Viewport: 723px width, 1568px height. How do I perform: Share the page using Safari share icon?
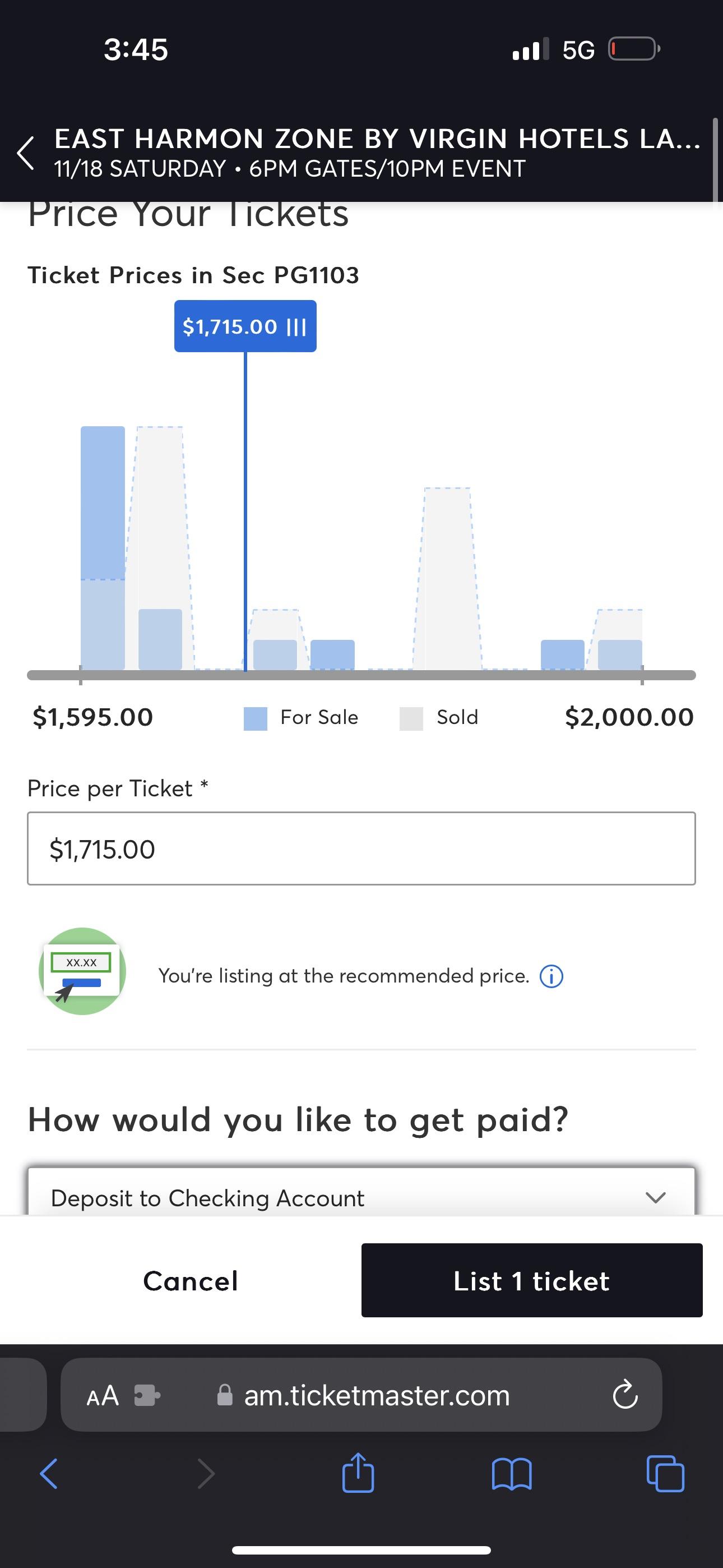click(359, 1473)
